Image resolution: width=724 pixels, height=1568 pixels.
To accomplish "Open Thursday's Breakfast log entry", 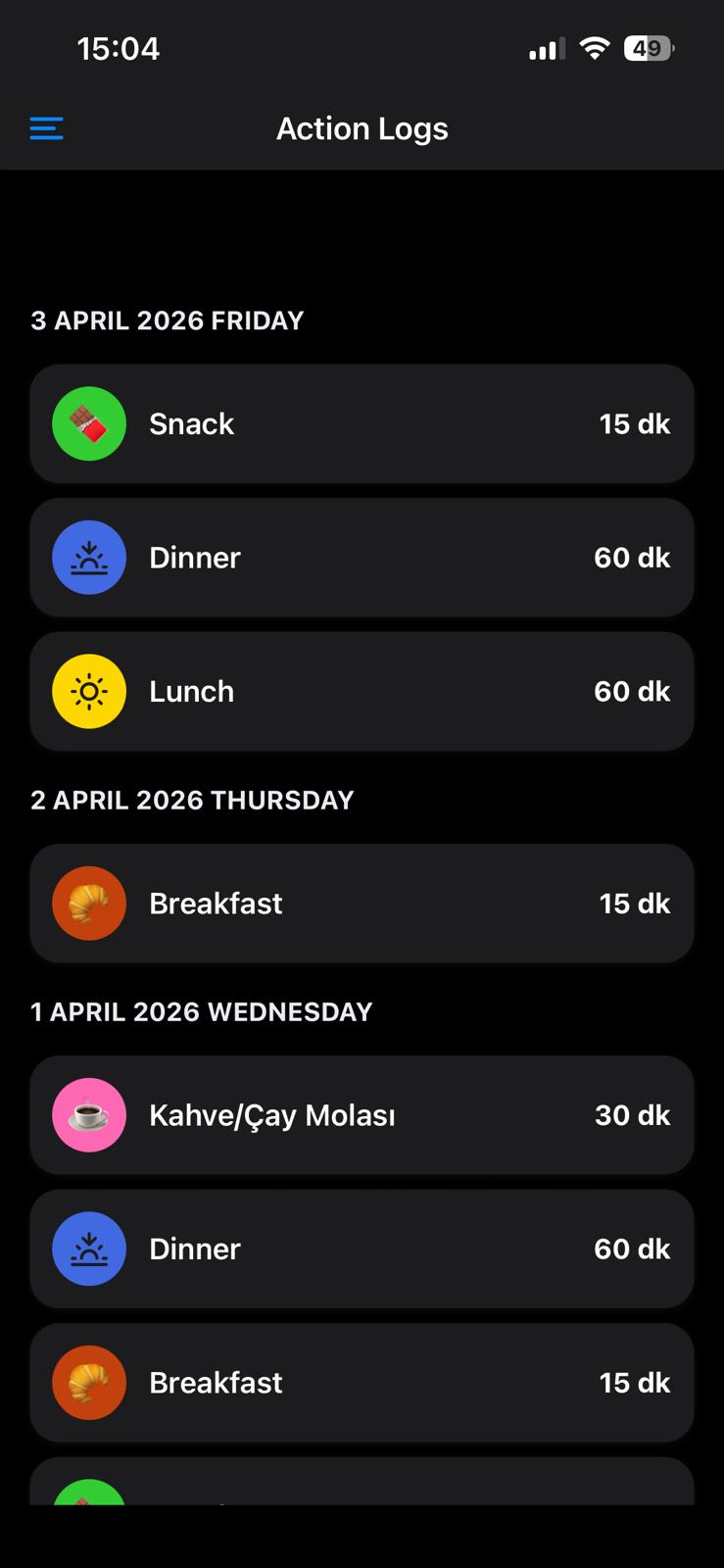I will [362, 903].
